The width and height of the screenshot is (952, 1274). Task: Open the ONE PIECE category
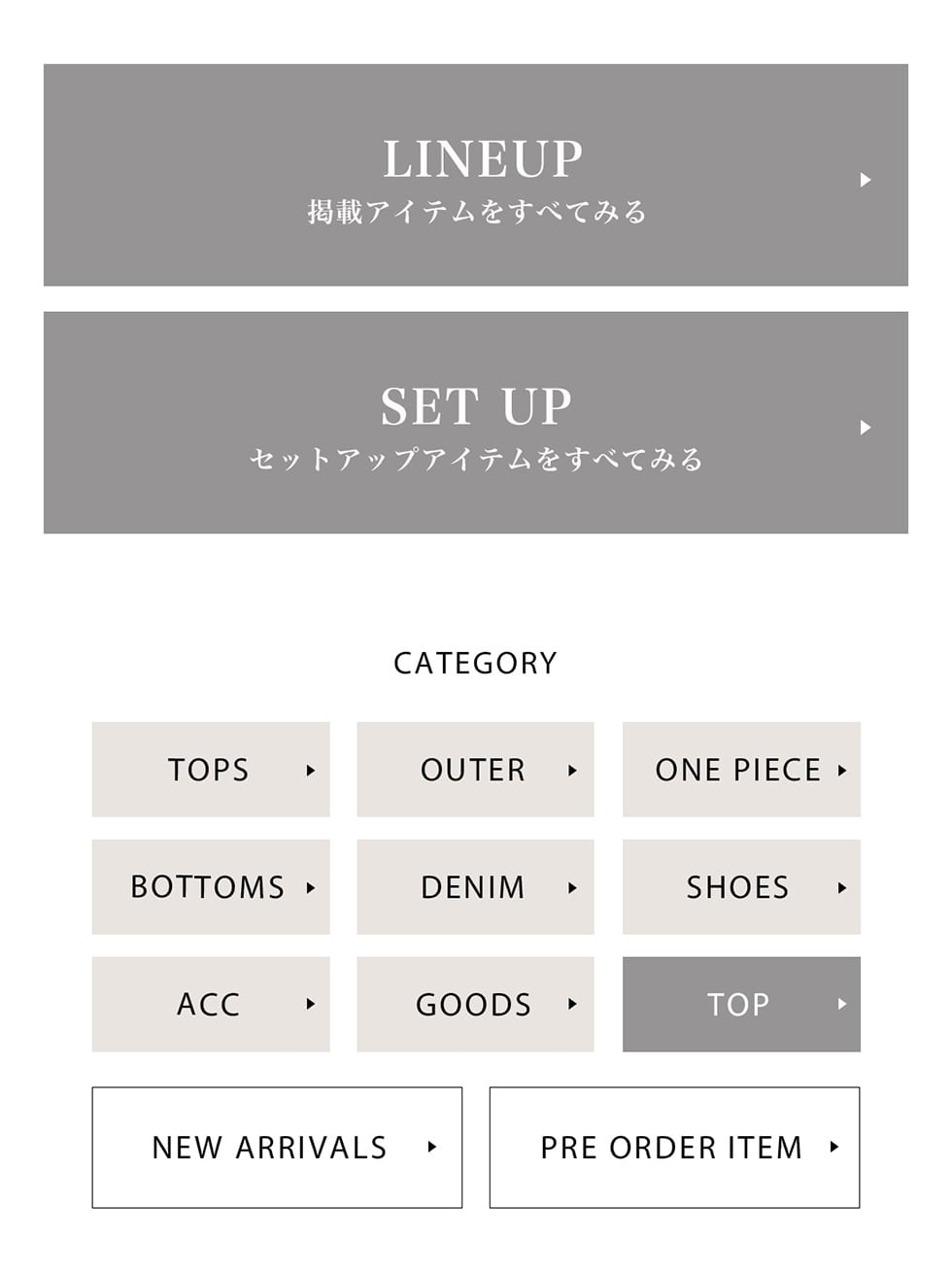point(741,770)
